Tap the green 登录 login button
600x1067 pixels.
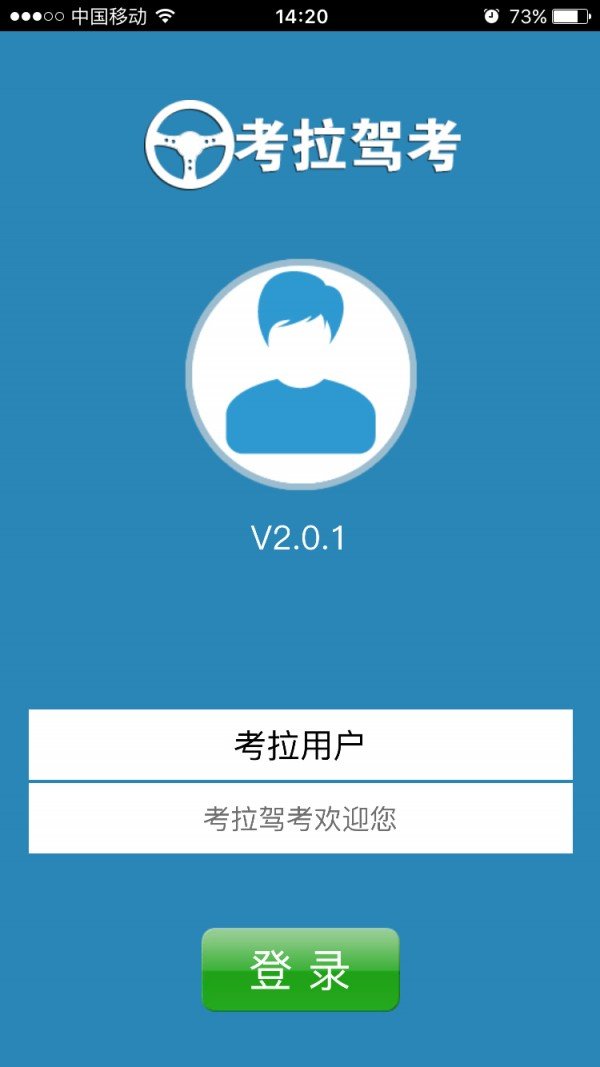pyautogui.click(x=300, y=970)
